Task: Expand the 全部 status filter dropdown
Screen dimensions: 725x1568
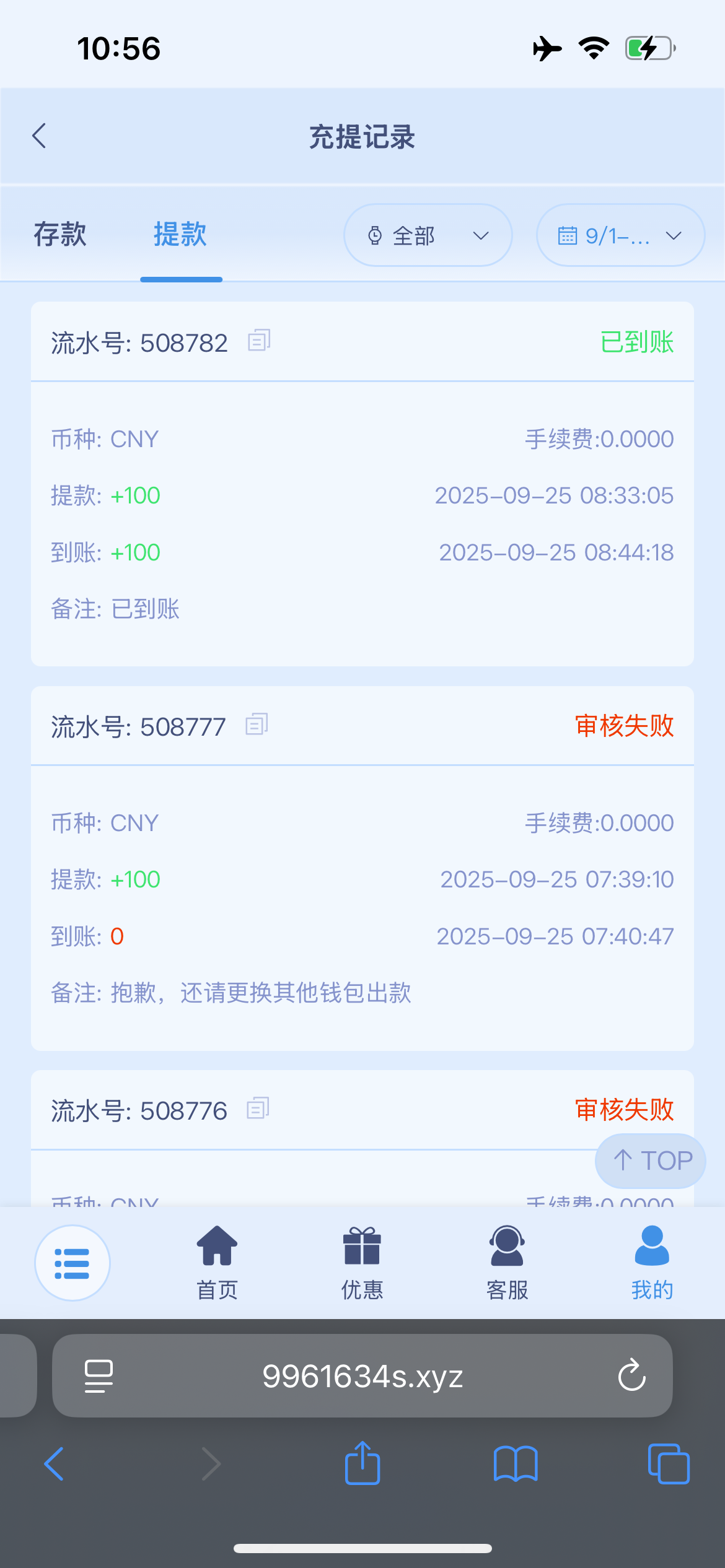Action: pyautogui.click(x=428, y=235)
